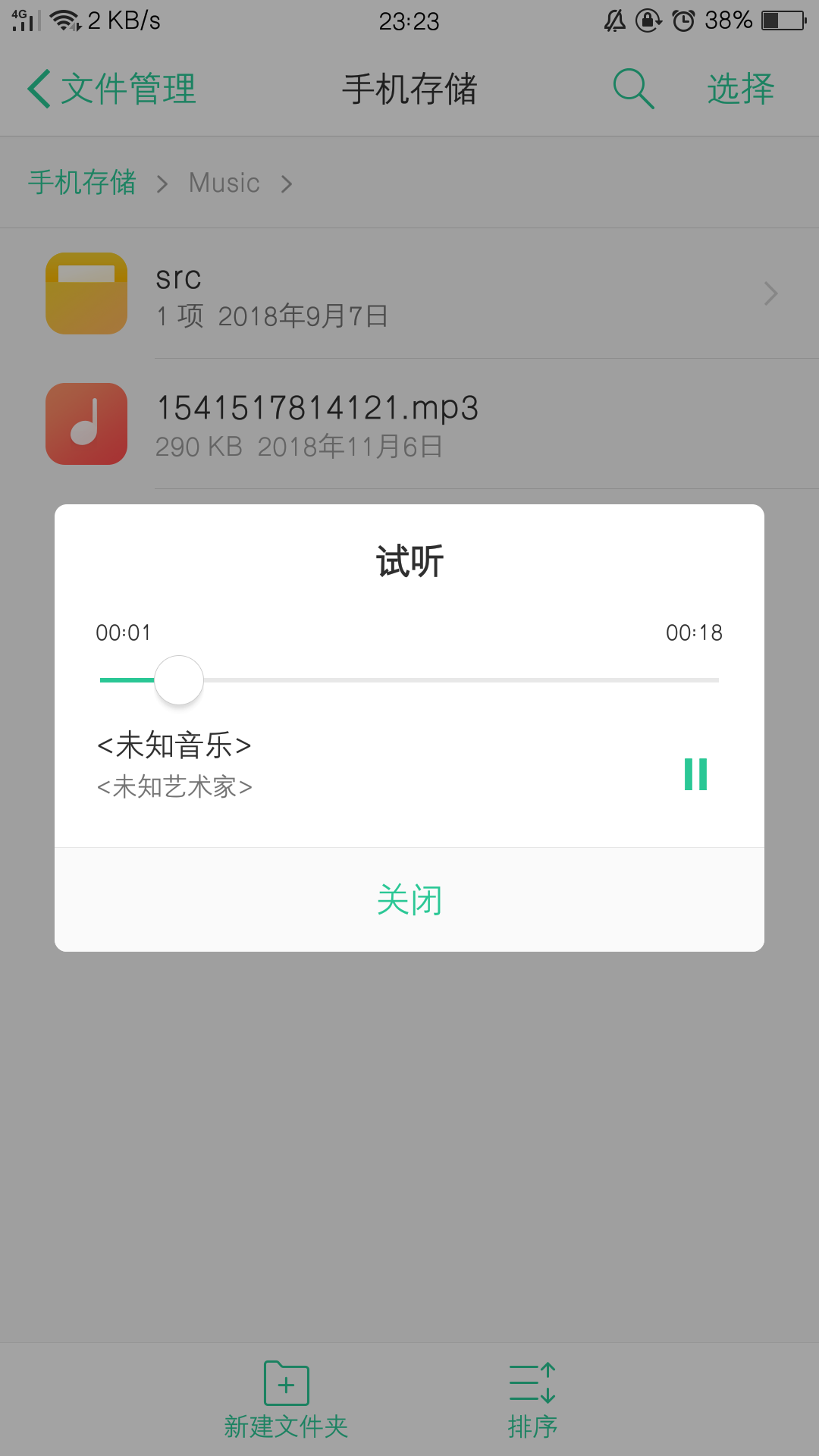Click the alarm clock icon in status bar
Image resolution: width=819 pixels, height=1456 pixels.
coord(681,20)
